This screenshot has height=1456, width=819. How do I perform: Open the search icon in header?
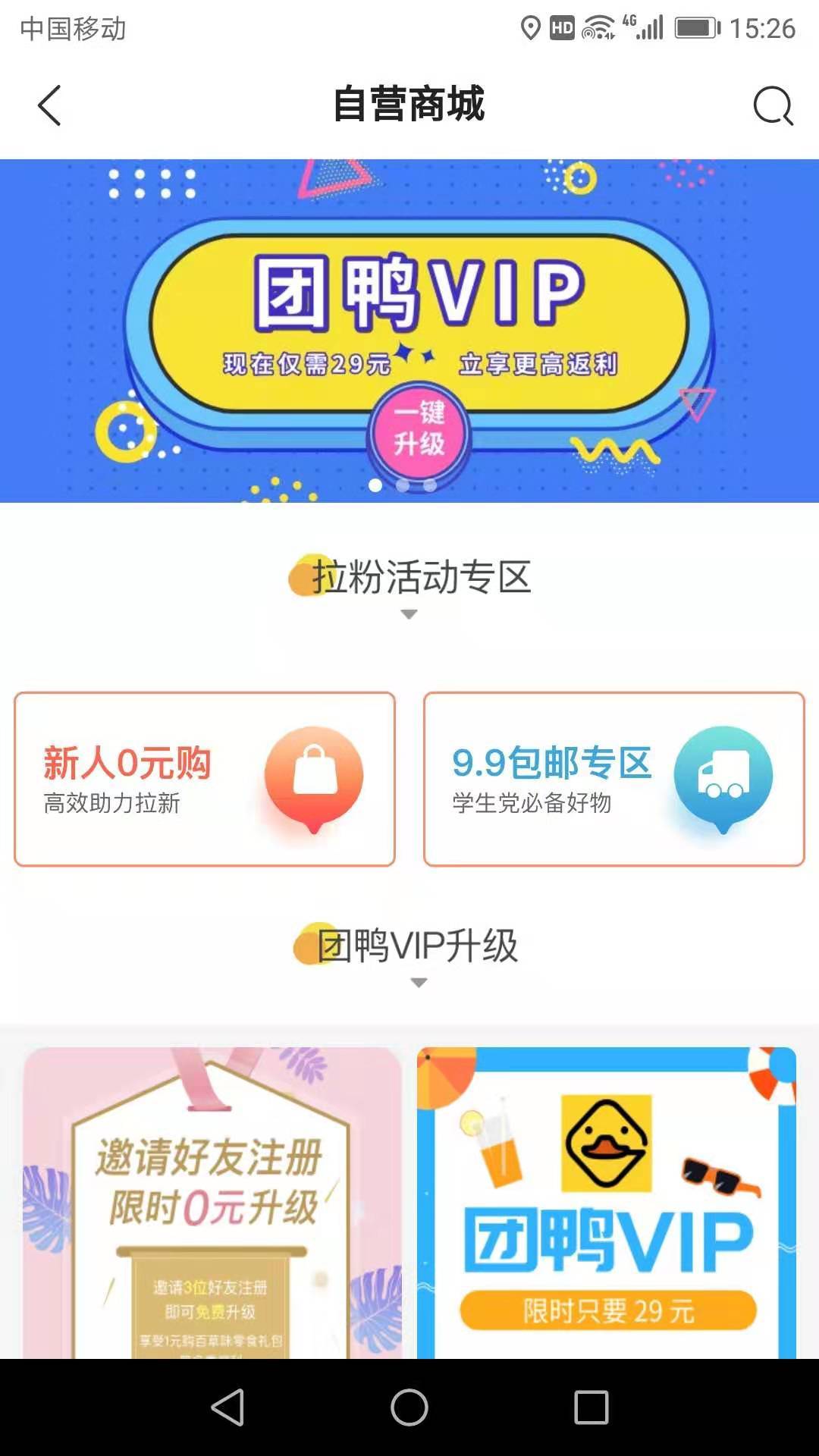pyautogui.click(x=773, y=105)
